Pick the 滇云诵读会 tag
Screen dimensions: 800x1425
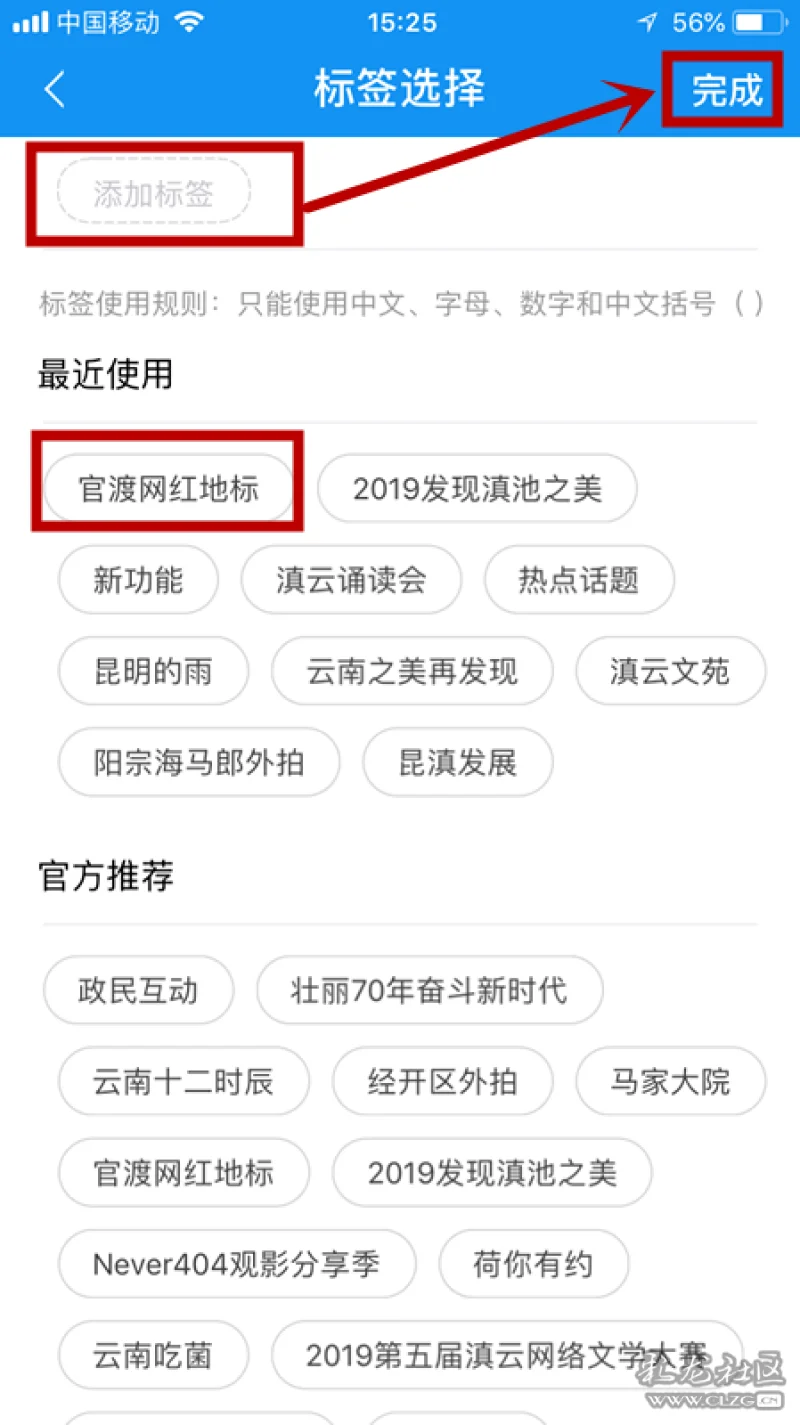(x=351, y=580)
